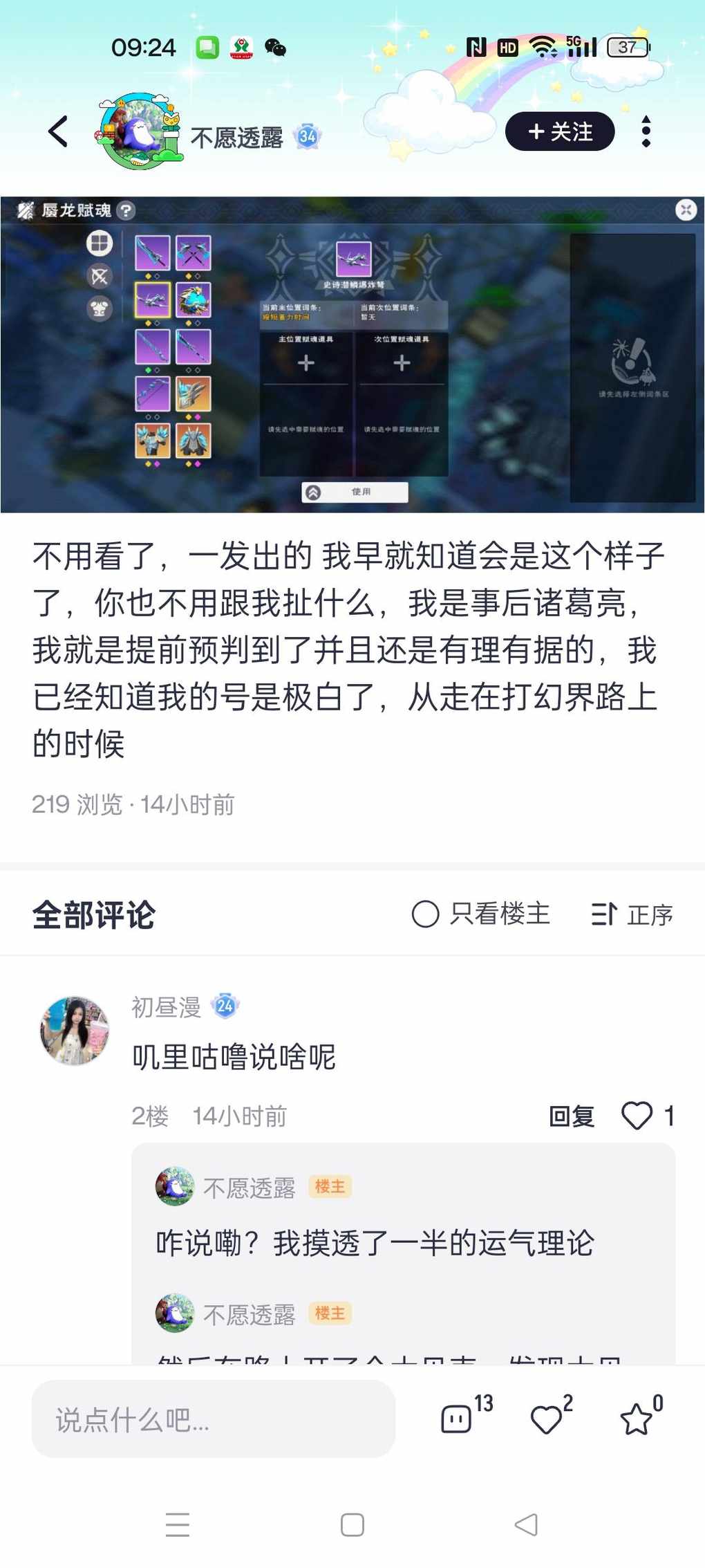Reply to 初昼漫's comment with 回复
The image size is (705, 1568).
tap(572, 1116)
